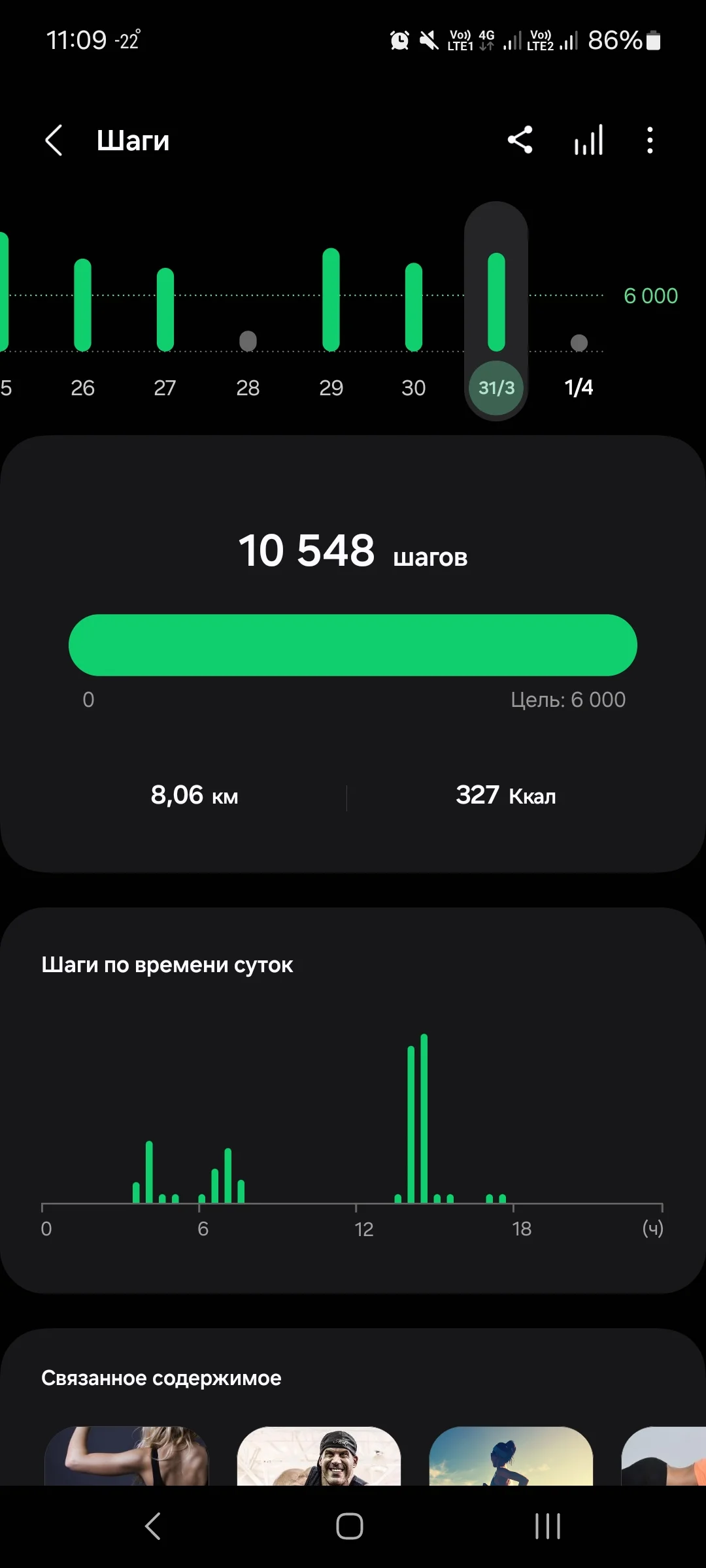Select day 26 in the step chart
The image size is (706, 1568).
(83, 327)
